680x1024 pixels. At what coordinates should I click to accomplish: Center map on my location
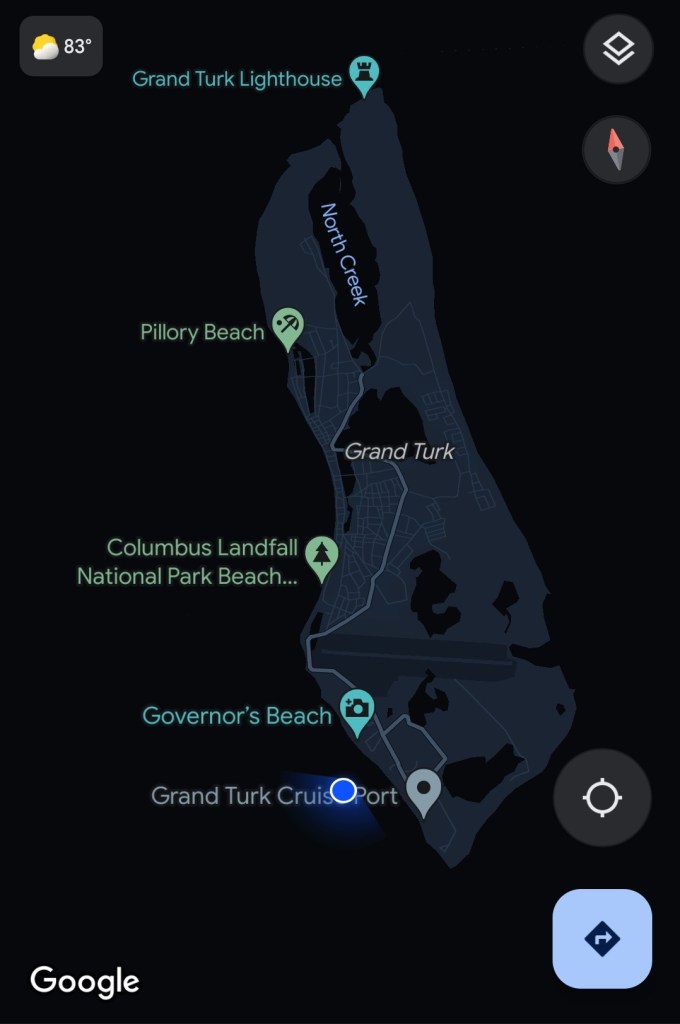(x=602, y=798)
